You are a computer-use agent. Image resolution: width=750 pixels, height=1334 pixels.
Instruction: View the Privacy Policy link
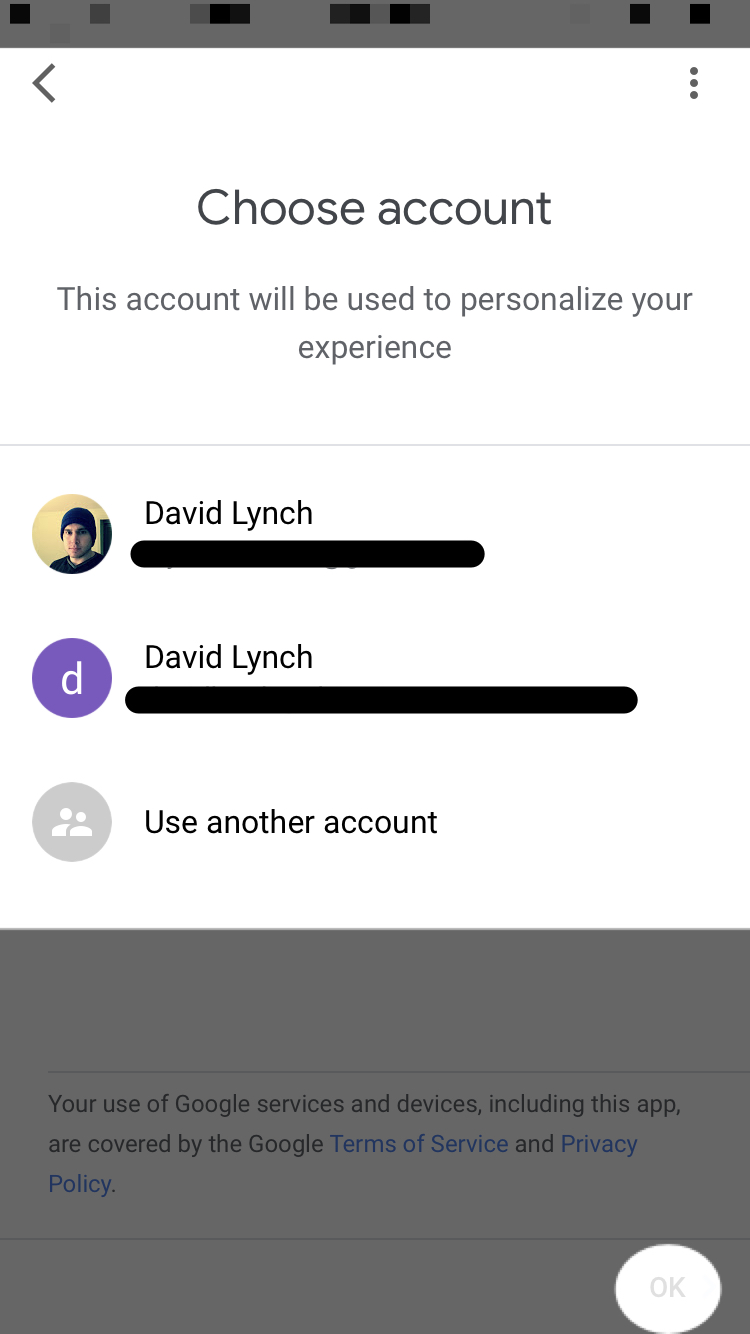[x=598, y=1144]
